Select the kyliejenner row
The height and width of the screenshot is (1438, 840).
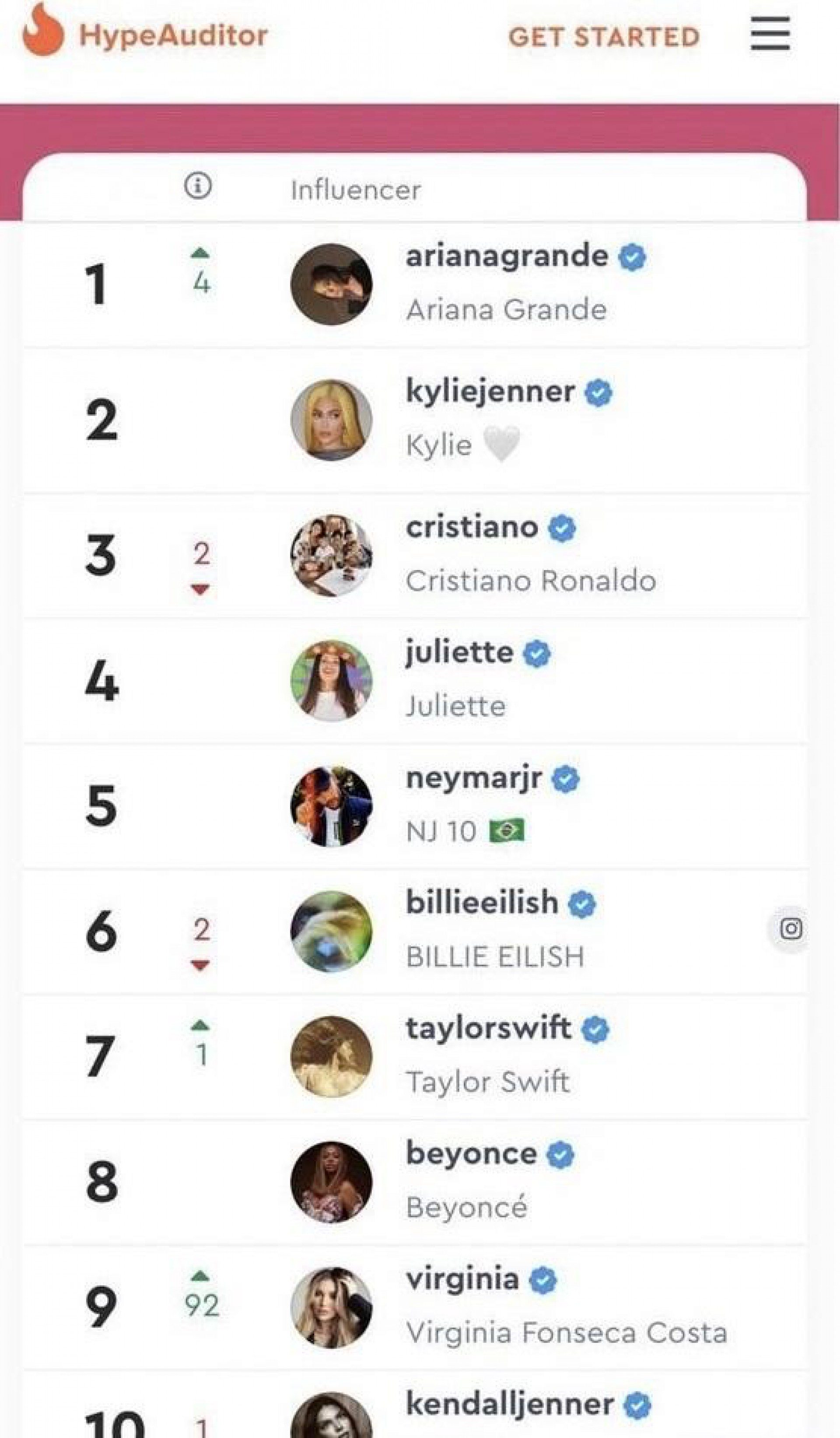(x=415, y=420)
